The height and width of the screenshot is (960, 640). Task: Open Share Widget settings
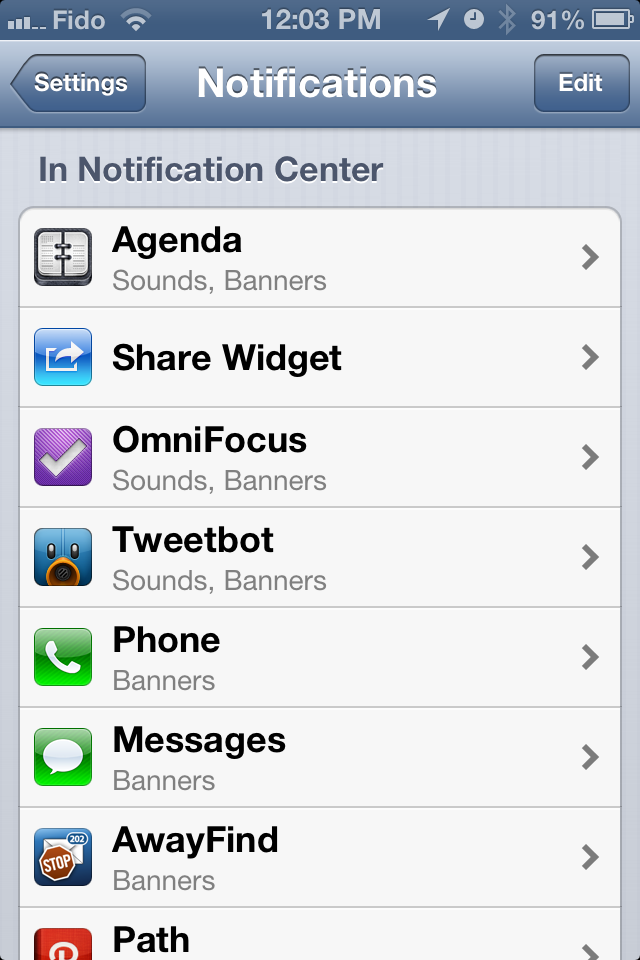[x=320, y=357]
